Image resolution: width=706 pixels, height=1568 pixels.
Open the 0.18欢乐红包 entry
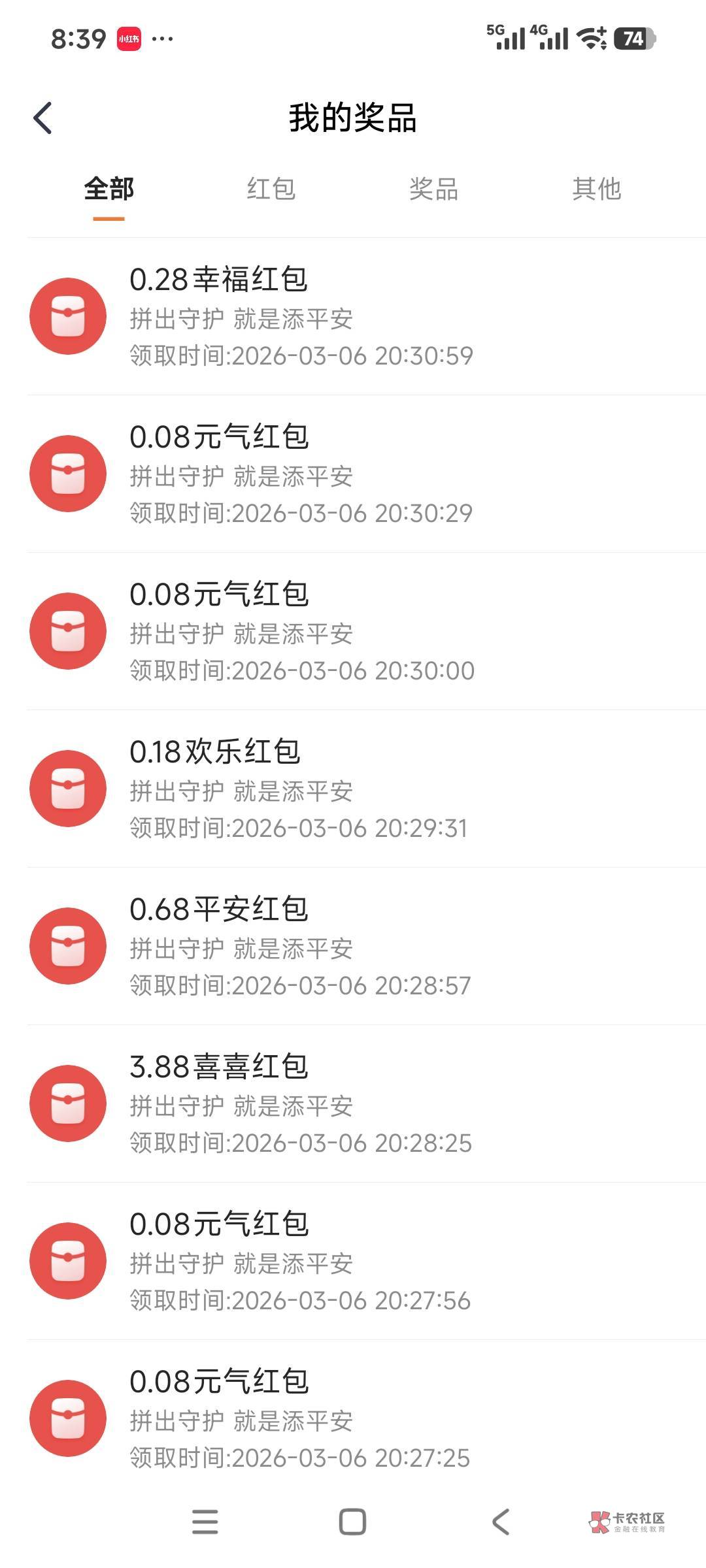[367, 789]
